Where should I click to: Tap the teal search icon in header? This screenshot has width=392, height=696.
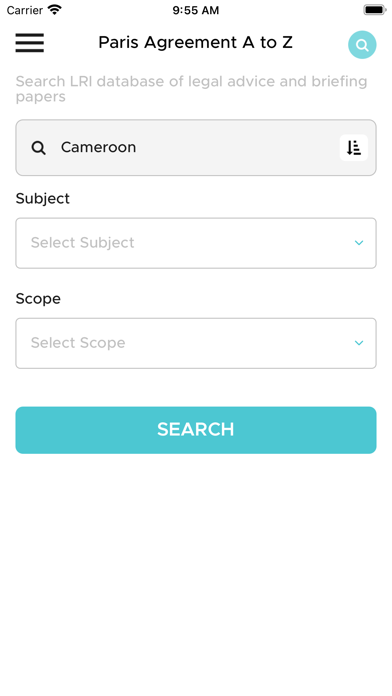(x=362, y=45)
